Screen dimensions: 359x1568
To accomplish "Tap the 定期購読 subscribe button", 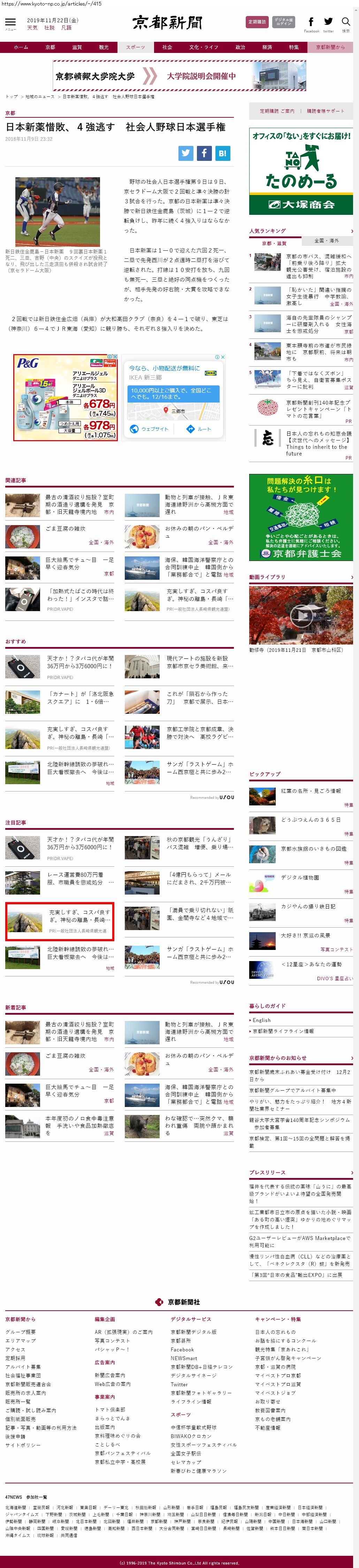I will coord(257,22).
